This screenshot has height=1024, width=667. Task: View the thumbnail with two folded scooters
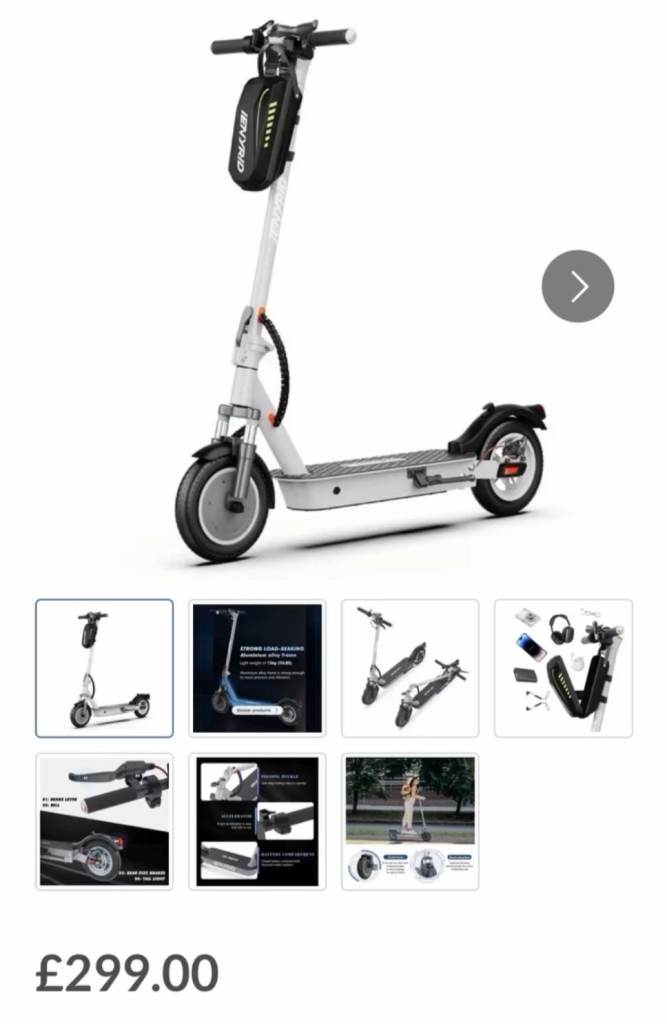pyautogui.click(x=410, y=668)
